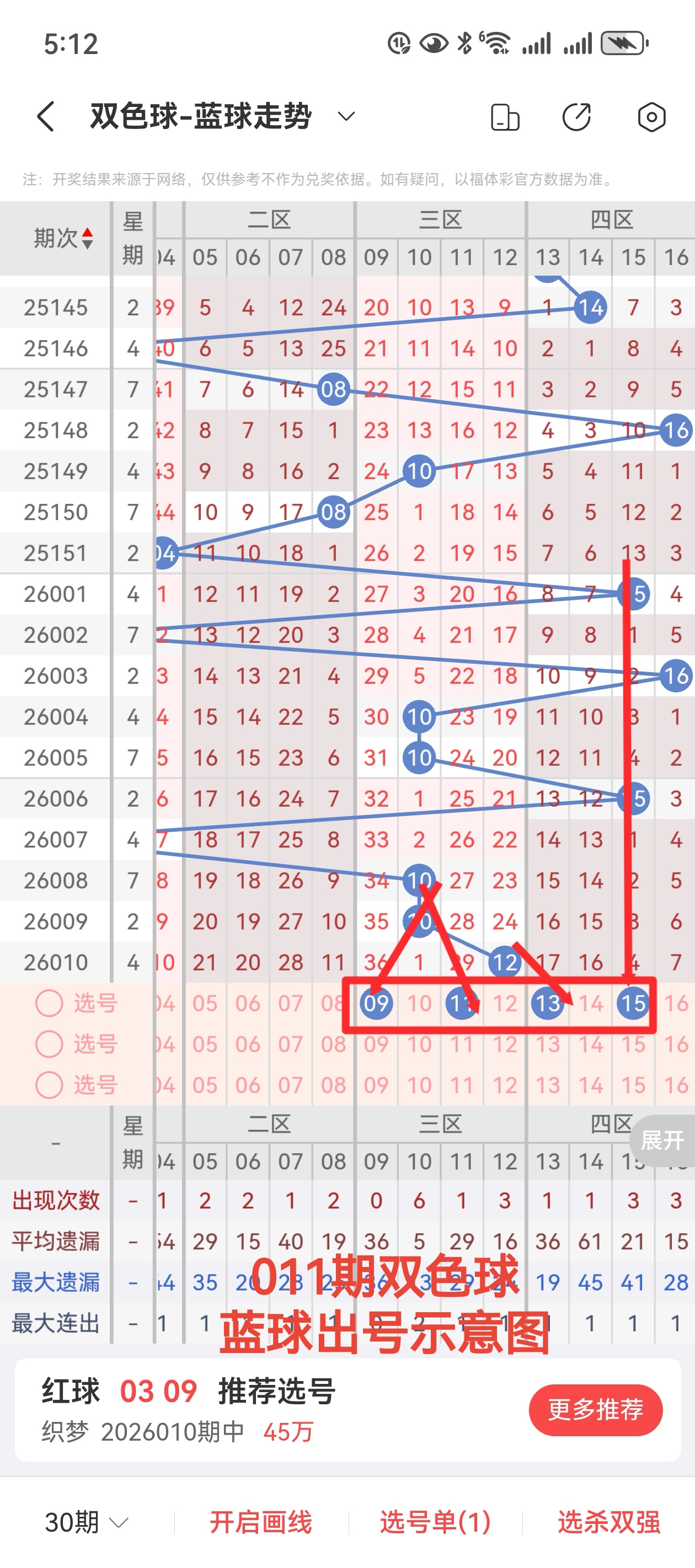695x1568 pixels.
Task: Select the first 选号 row radio circle
Action: point(49,1003)
